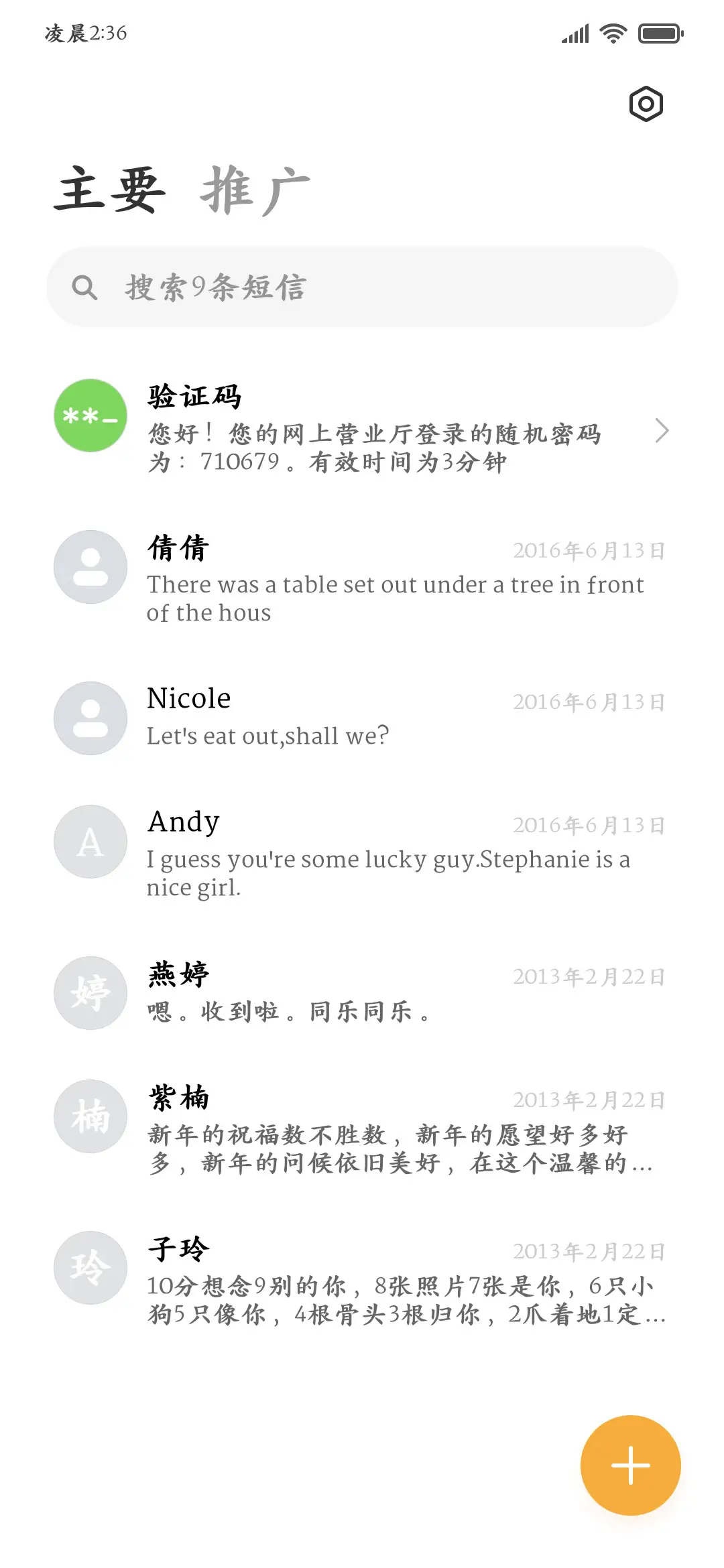Screen dimensions: 724x1568
Task: Tap the signal strength bars indicator
Action: (x=573, y=32)
